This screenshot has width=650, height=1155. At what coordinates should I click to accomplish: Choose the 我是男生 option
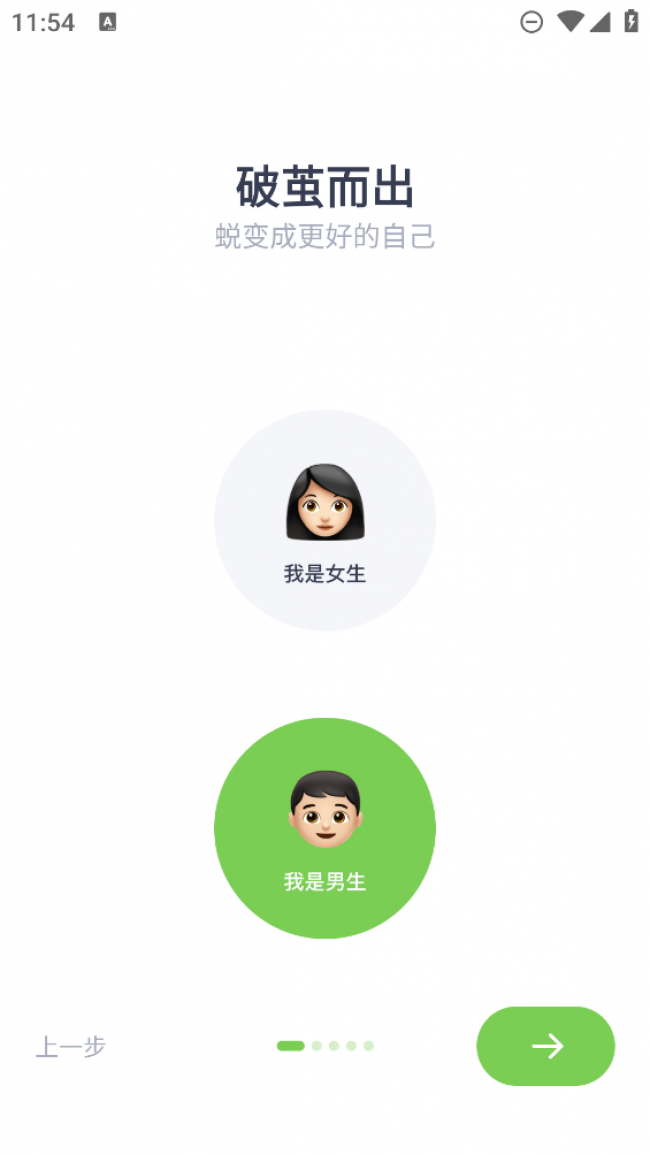tap(325, 828)
